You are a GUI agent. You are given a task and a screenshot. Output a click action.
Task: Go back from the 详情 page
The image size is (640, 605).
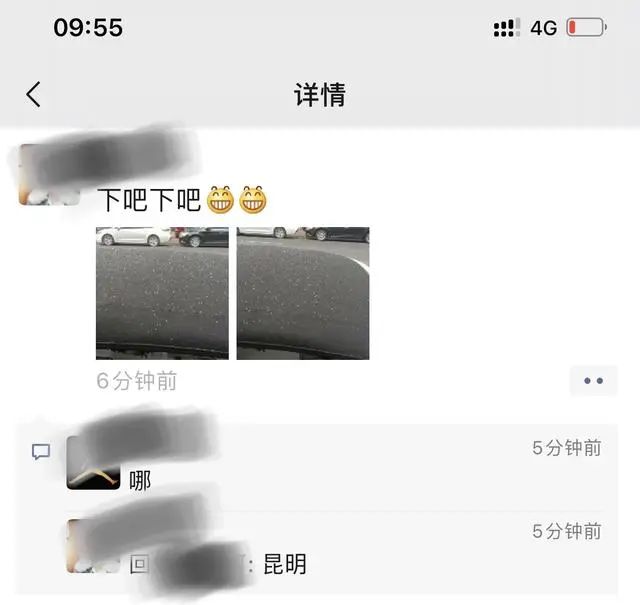click(x=34, y=95)
